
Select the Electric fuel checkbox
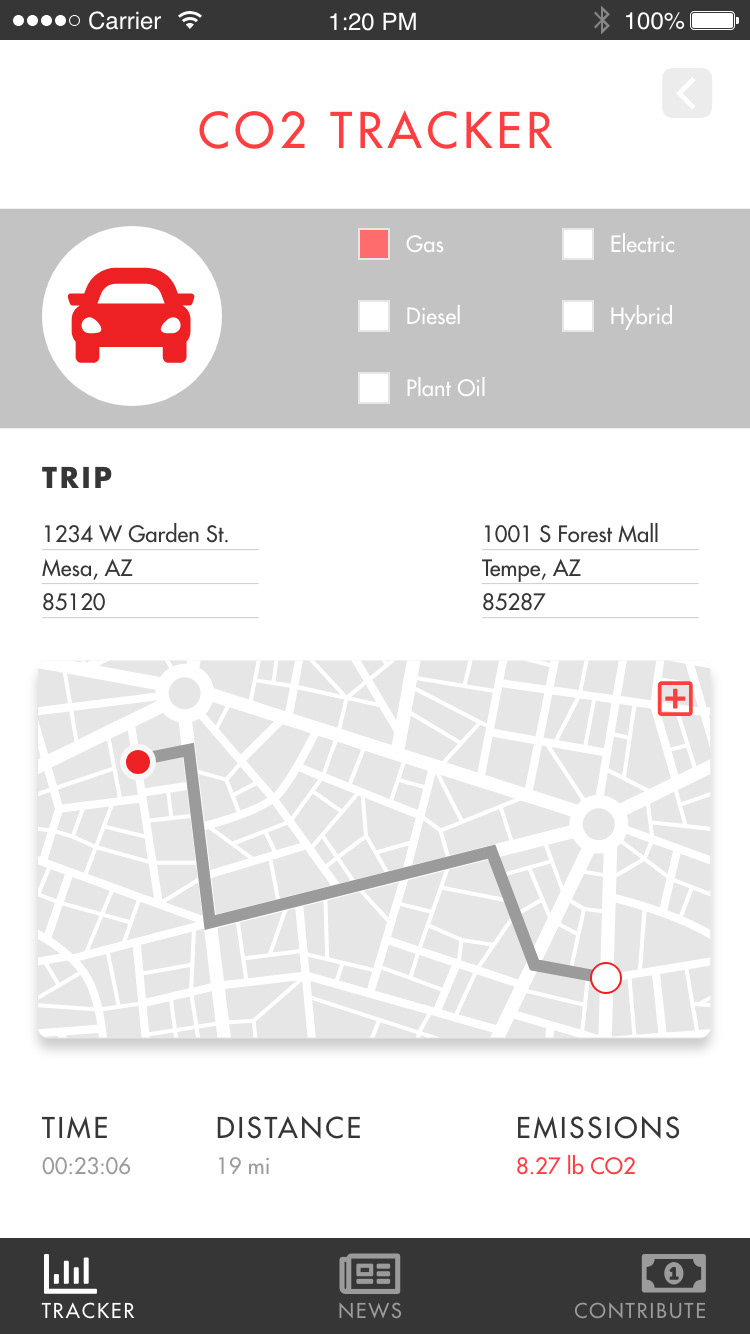click(578, 244)
